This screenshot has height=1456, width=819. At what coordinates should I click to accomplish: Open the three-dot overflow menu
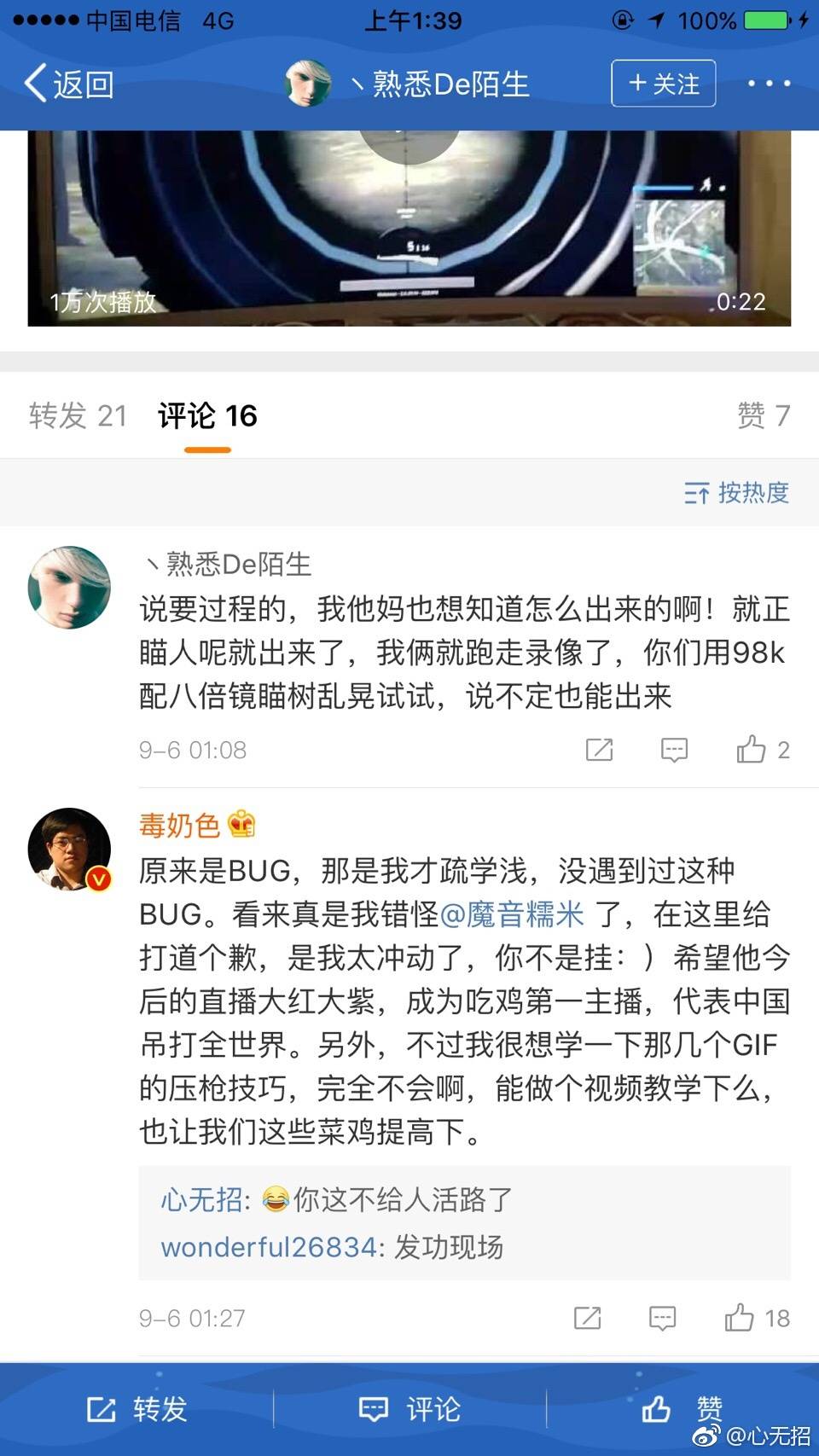tap(769, 84)
